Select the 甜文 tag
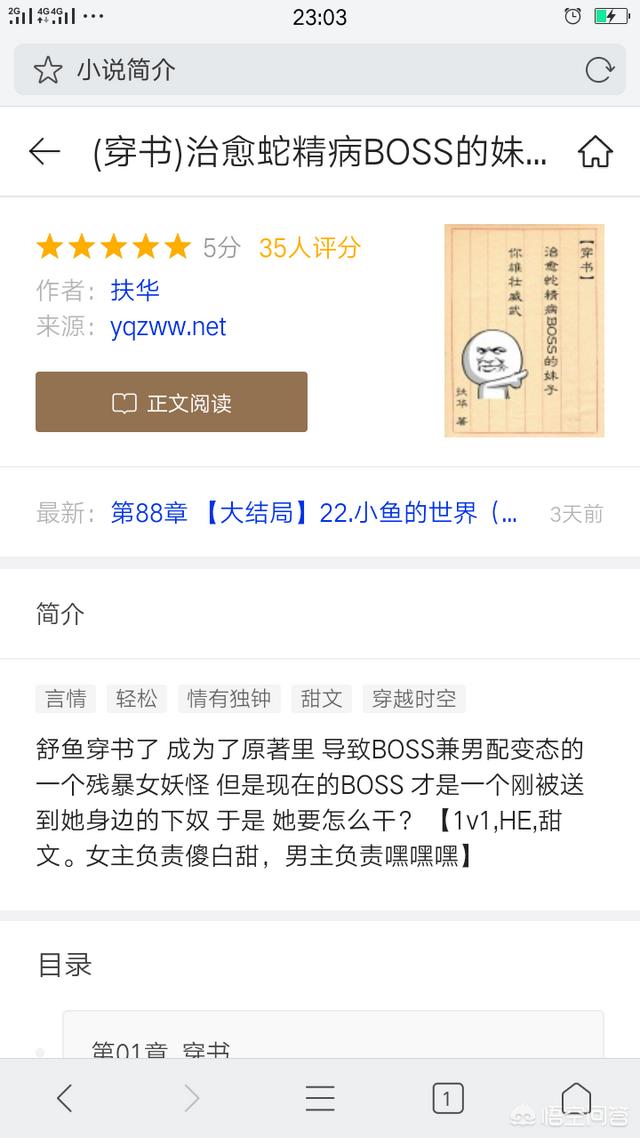The width and height of the screenshot is (640, 1138). [321, 698]
